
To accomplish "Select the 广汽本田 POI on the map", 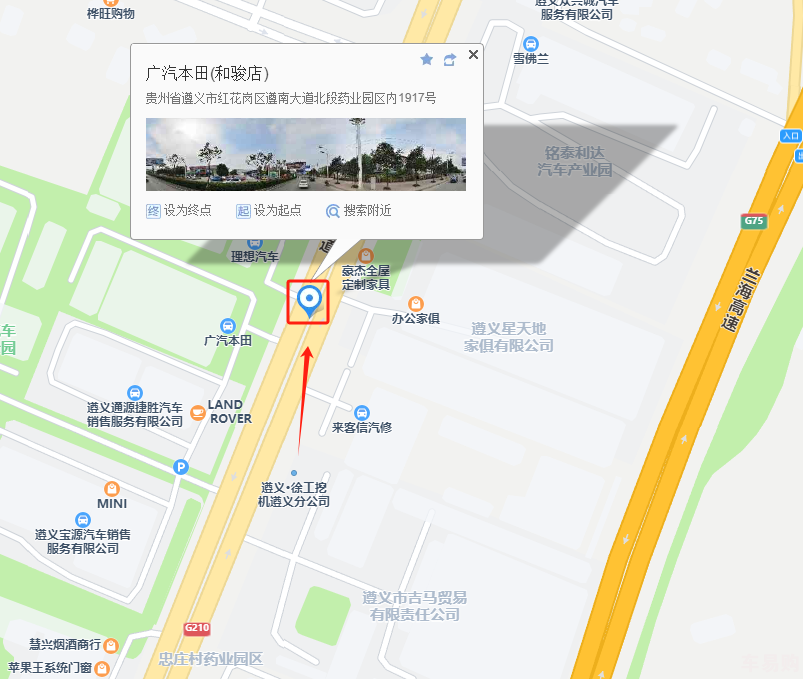I will coord(228,327).
